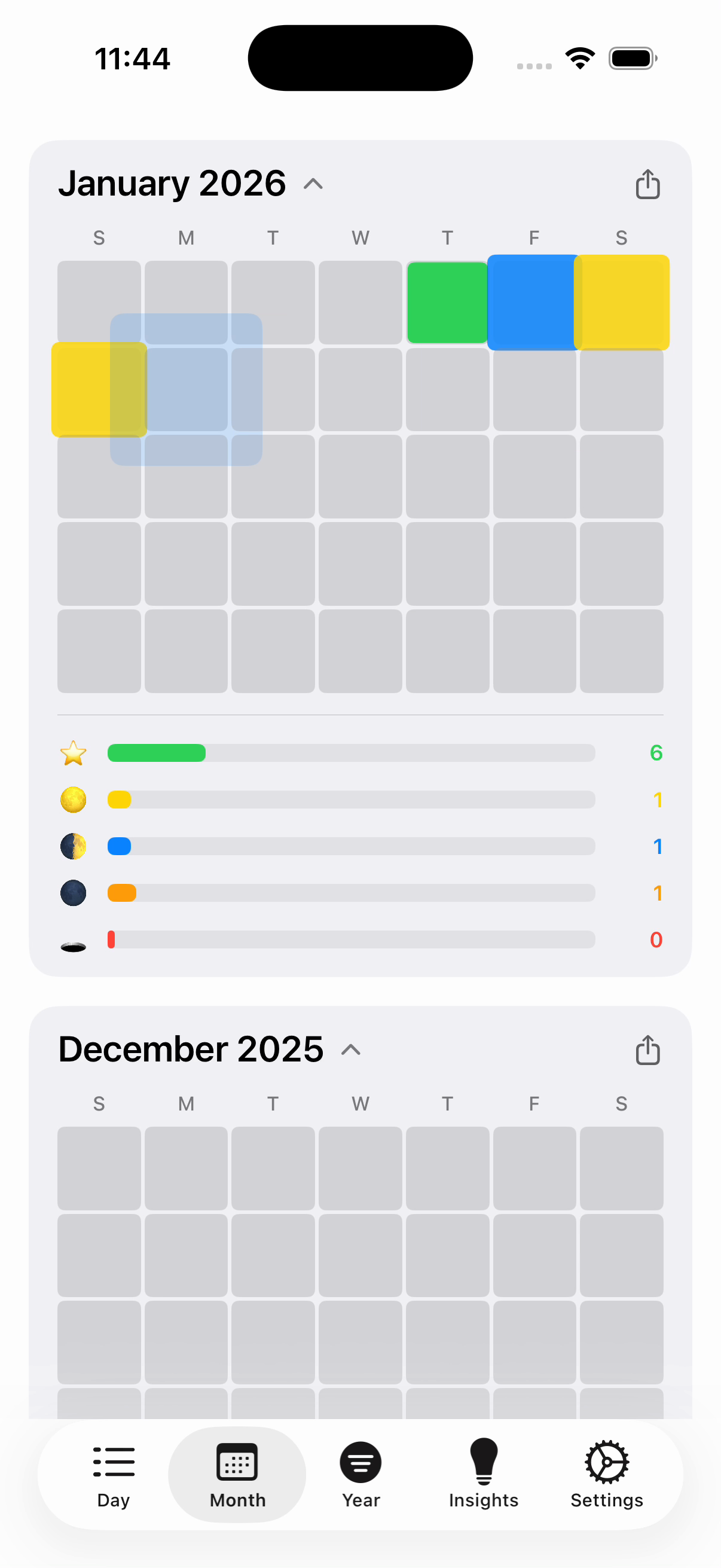Select the Month tab
The image size is (721, 1568).
(237, 1474)
